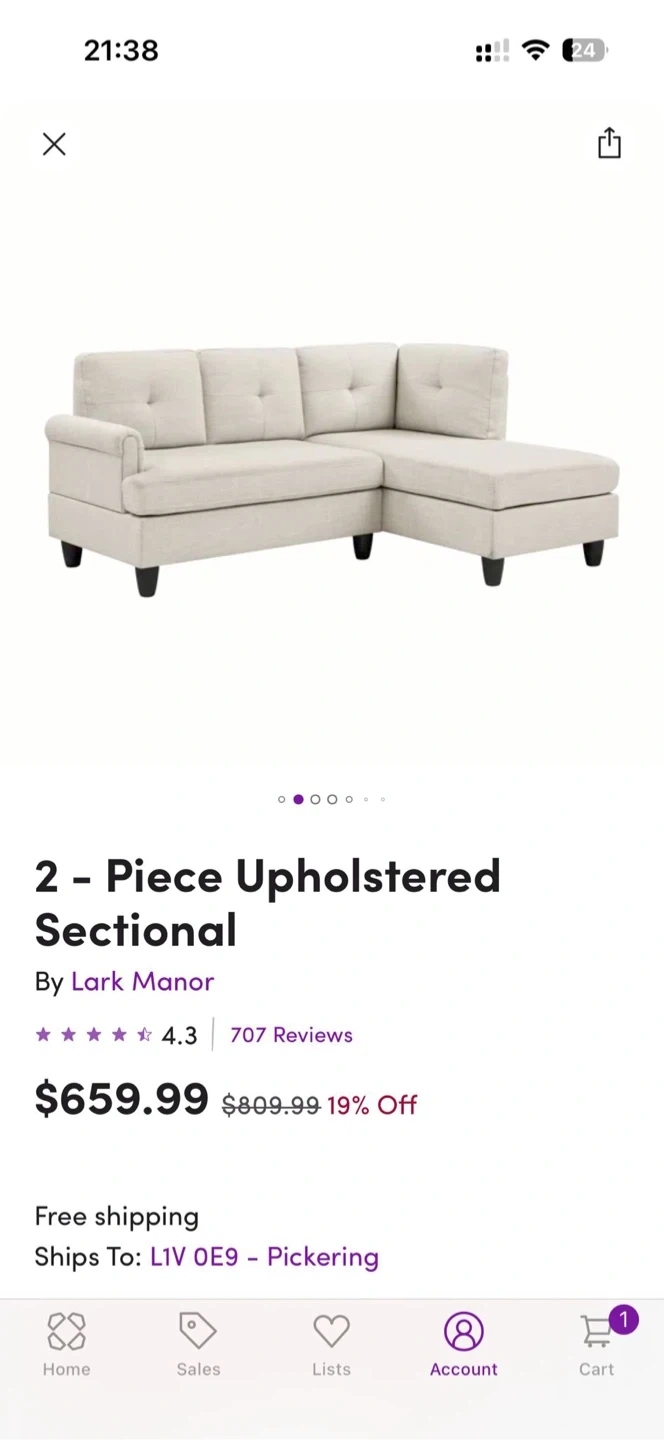664x1440 pixels.
Task: Go to the Home tab
Action: coord(66,1345)
